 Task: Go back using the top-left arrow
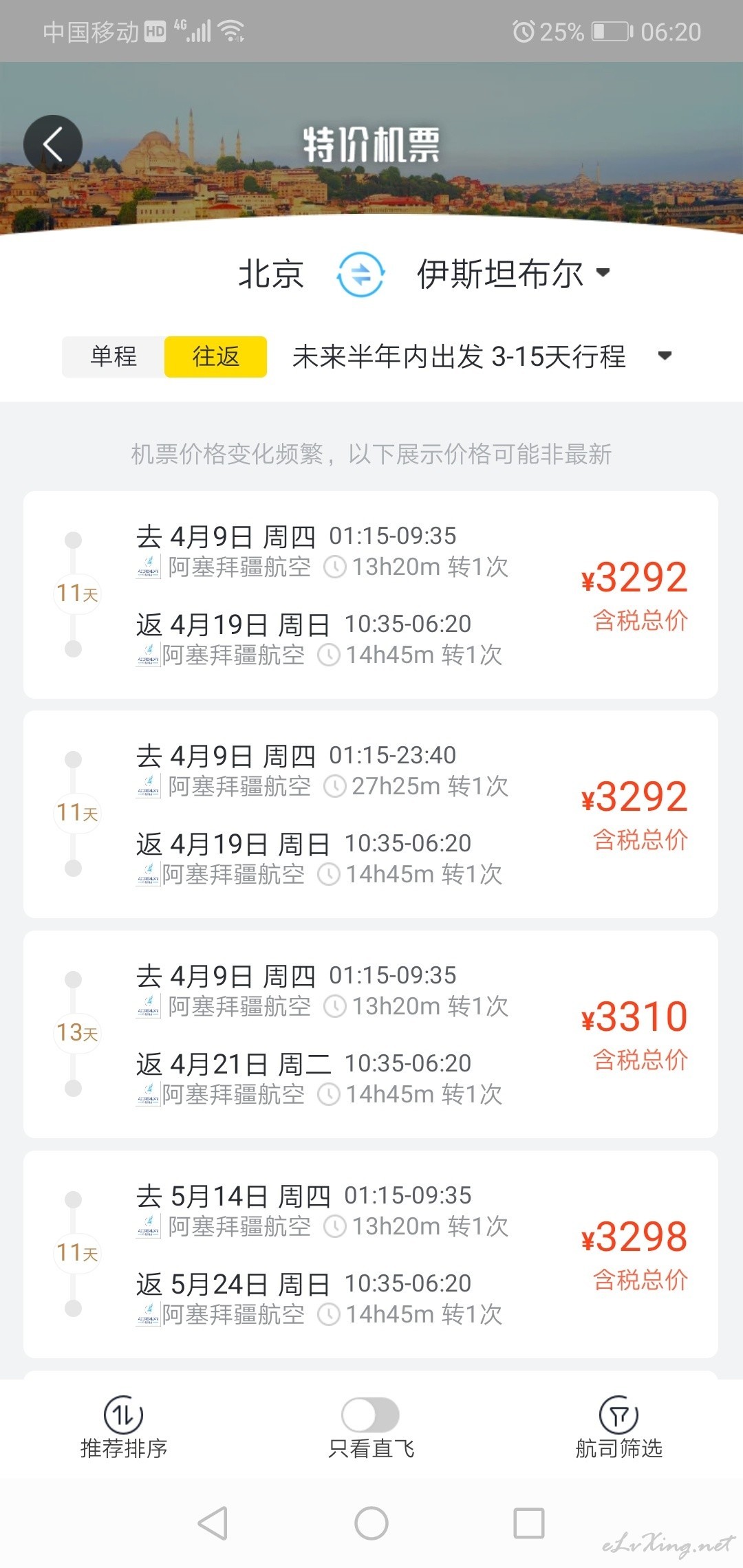[x=53, y=144]
